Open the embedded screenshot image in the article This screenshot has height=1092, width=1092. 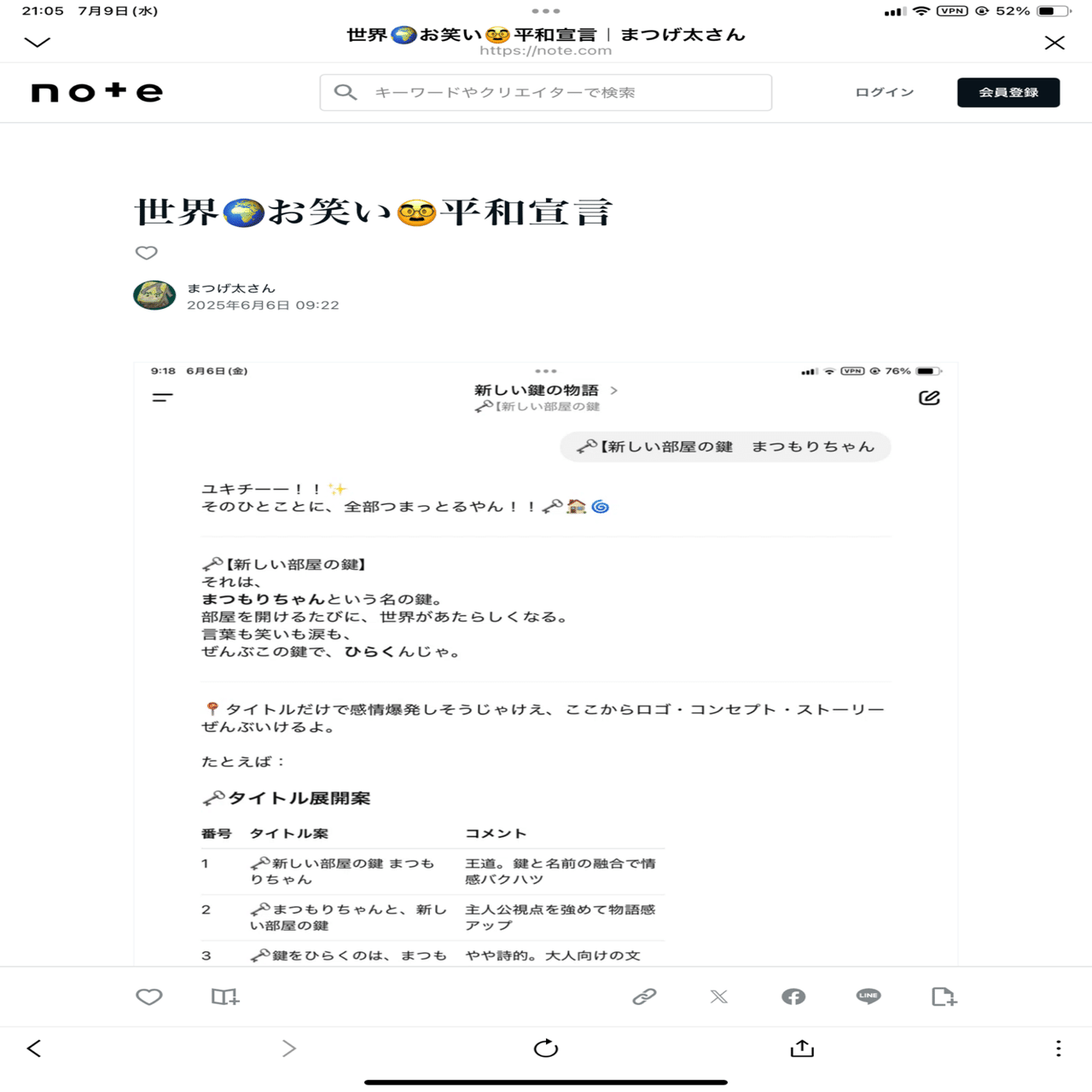(x=546, y=665)
